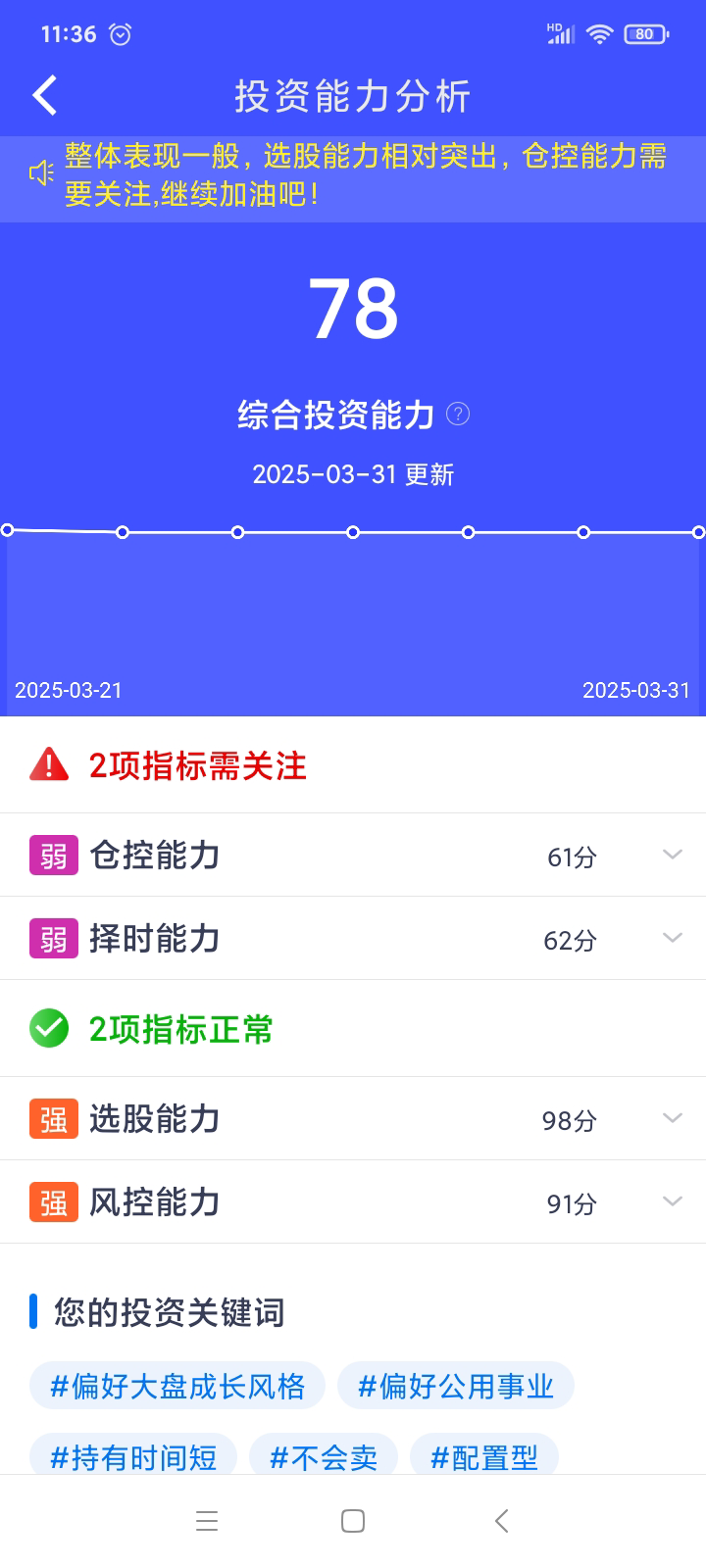Go back from 投资能力分析 page
Image resolution: width=706 pixels, height=1568 pixels.
[x=45, y=96]
